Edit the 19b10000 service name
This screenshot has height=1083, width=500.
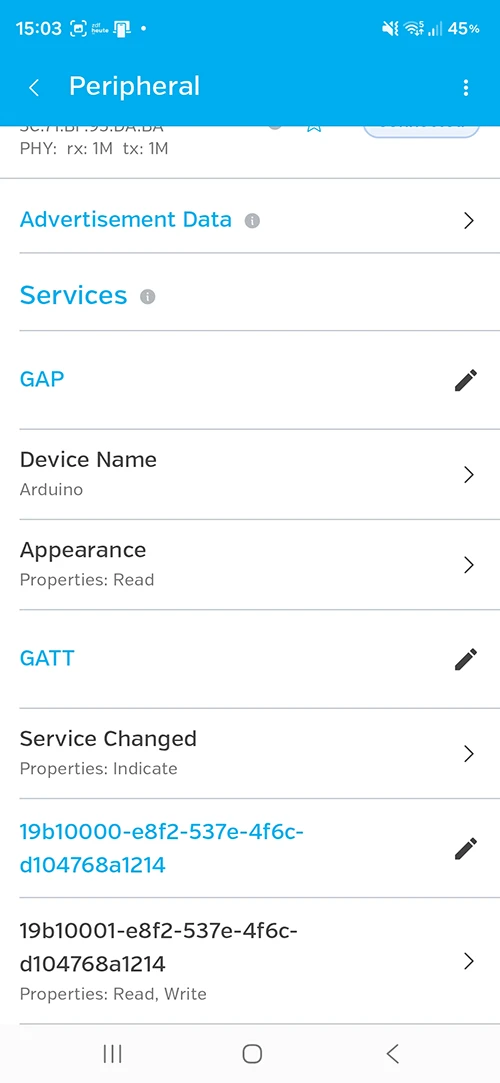(x=465, y=849)
